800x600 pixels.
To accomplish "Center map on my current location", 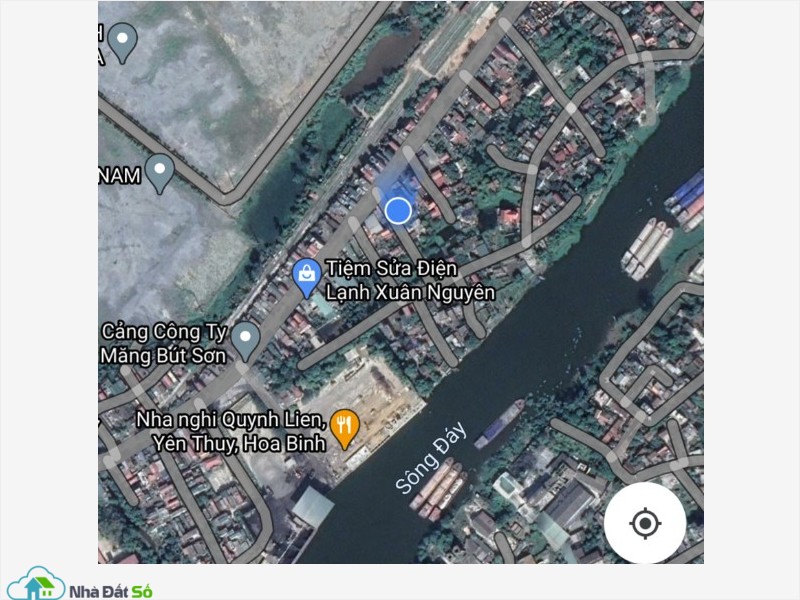I will point(645,522).
